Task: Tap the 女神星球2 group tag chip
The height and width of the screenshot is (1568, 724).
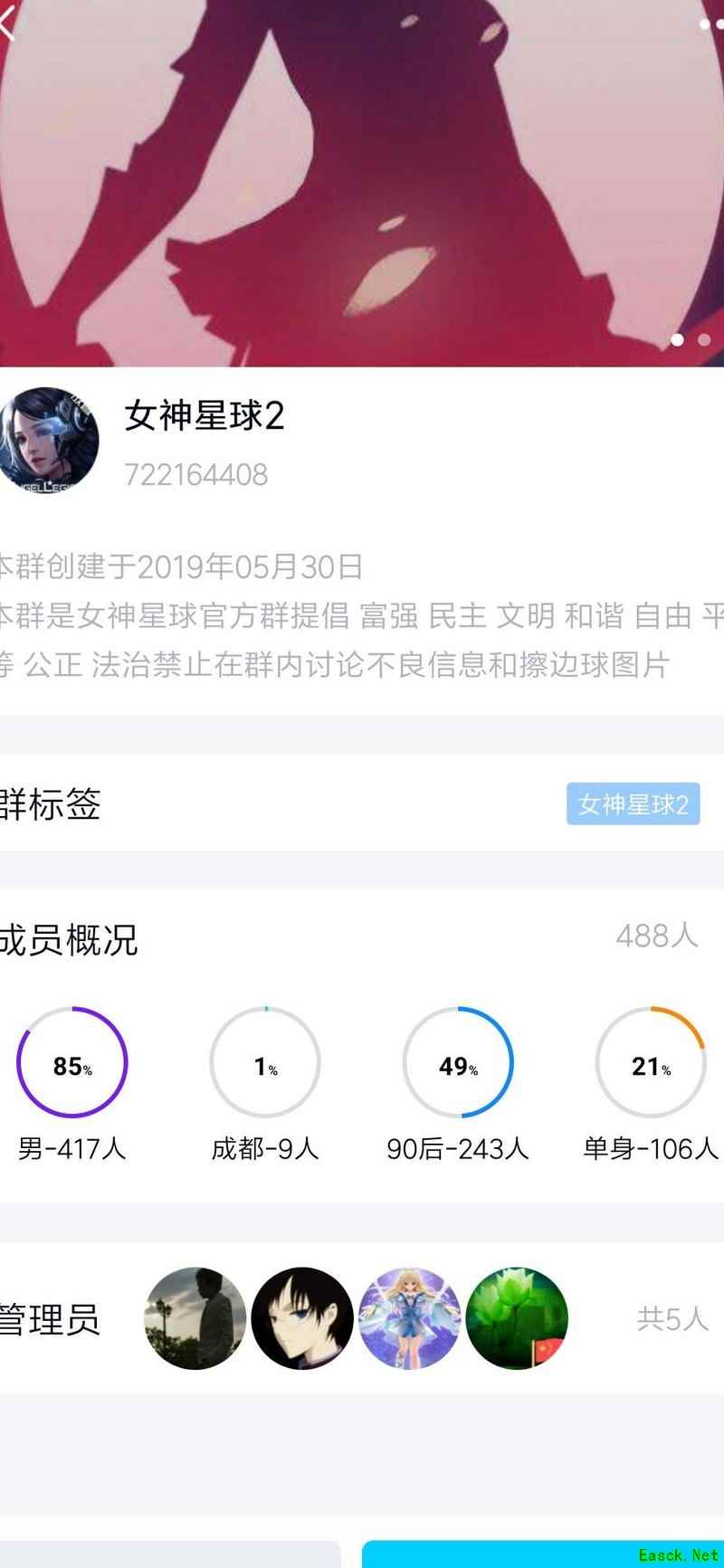Action: coord(633,803)
